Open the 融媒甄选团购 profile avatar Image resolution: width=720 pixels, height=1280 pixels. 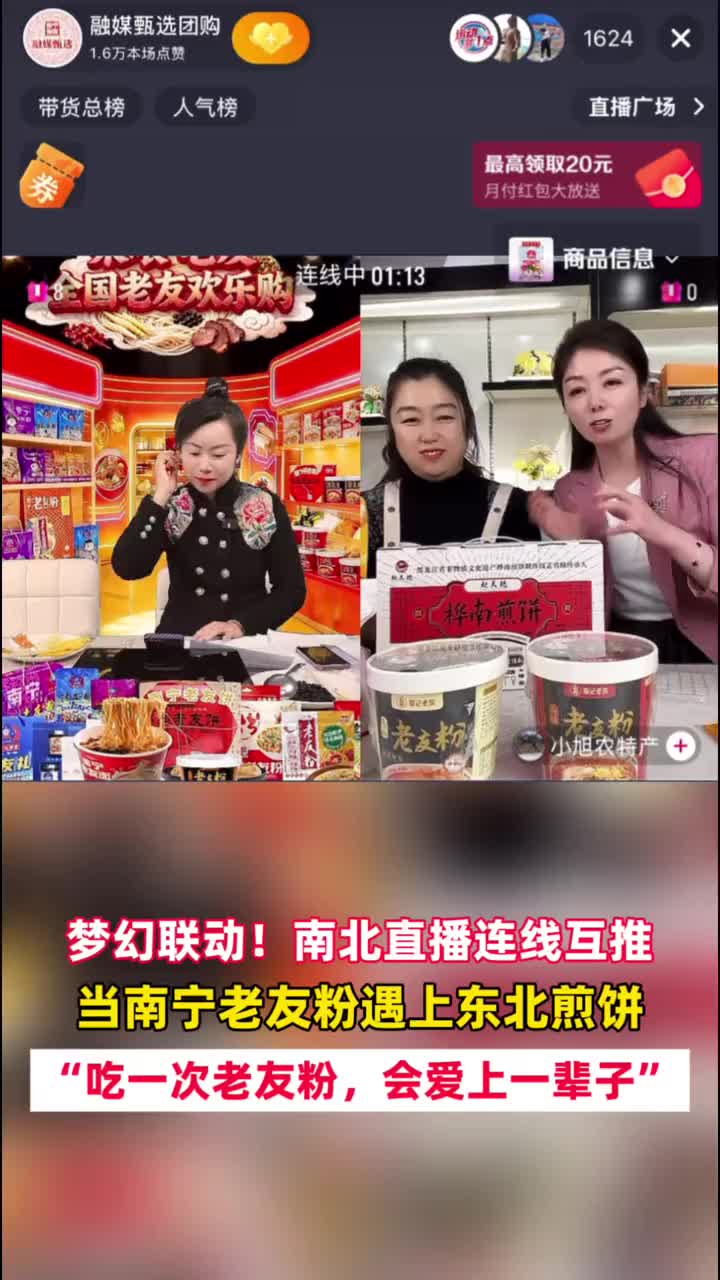pos(52,39)
